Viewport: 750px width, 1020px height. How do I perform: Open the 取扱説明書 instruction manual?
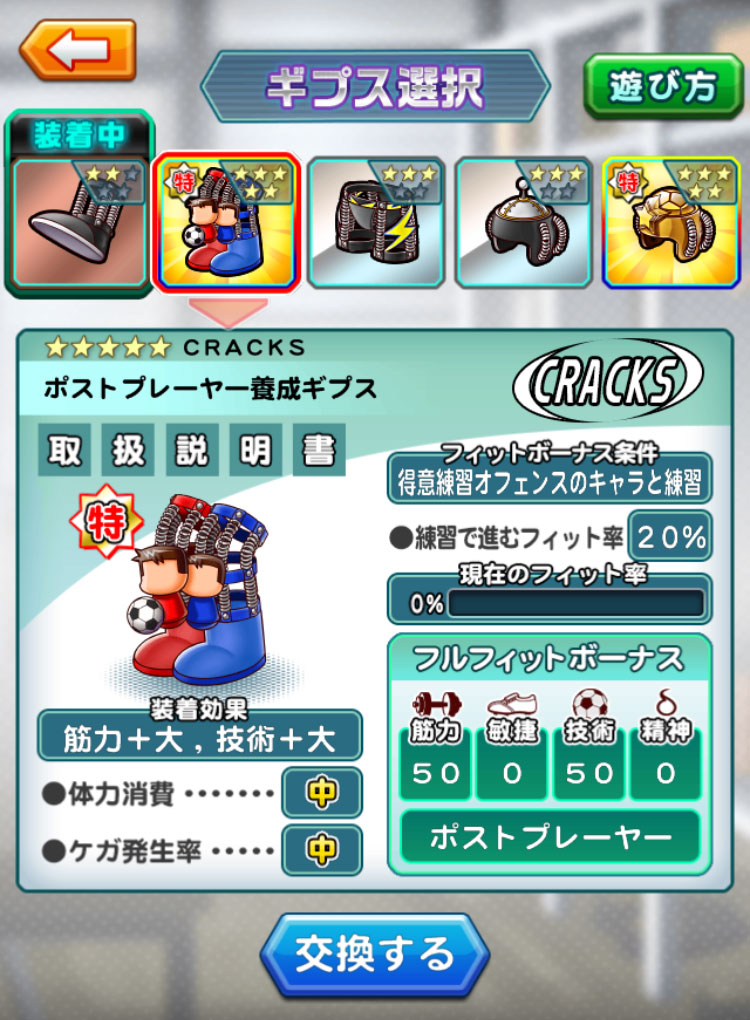tap(192, 451)
